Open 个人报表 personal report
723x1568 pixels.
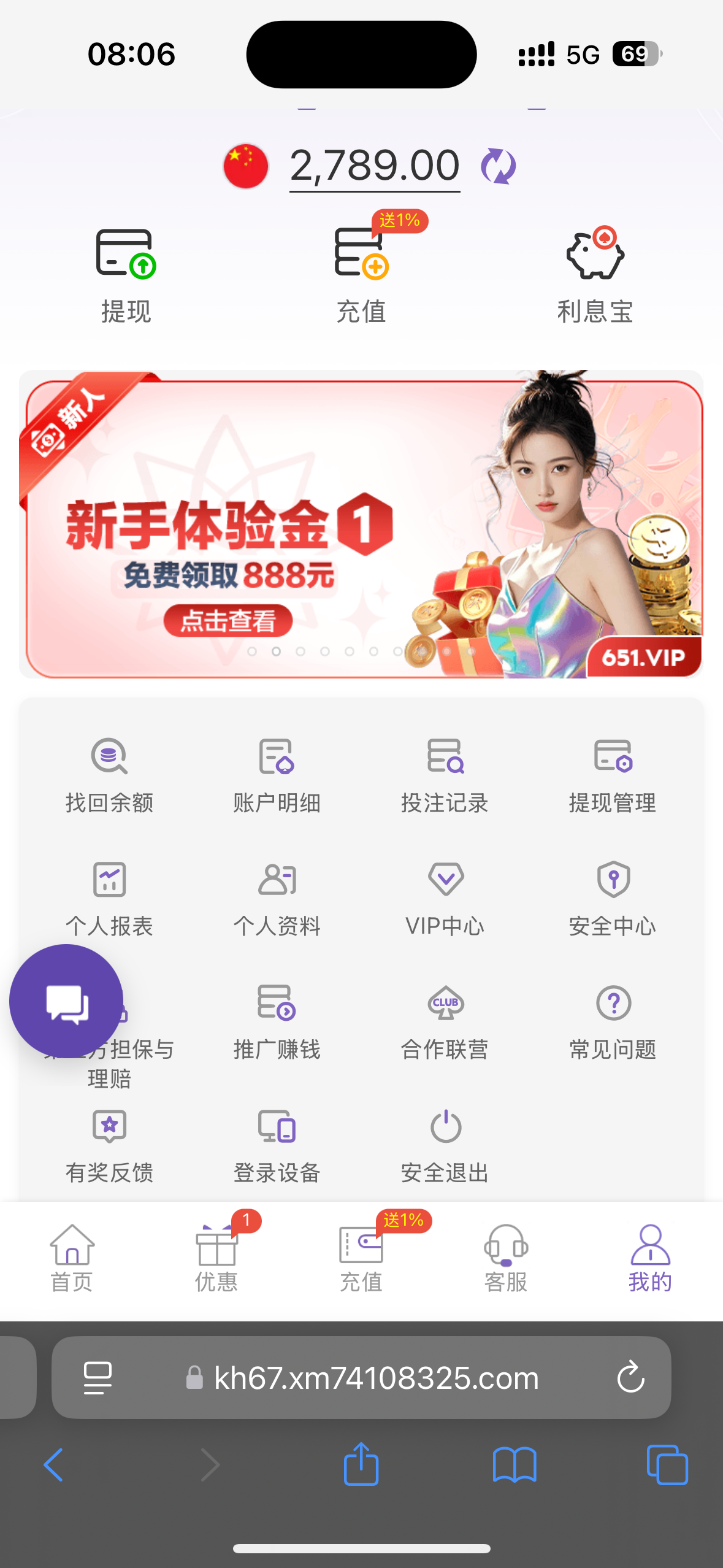click(x=109, y=898)
